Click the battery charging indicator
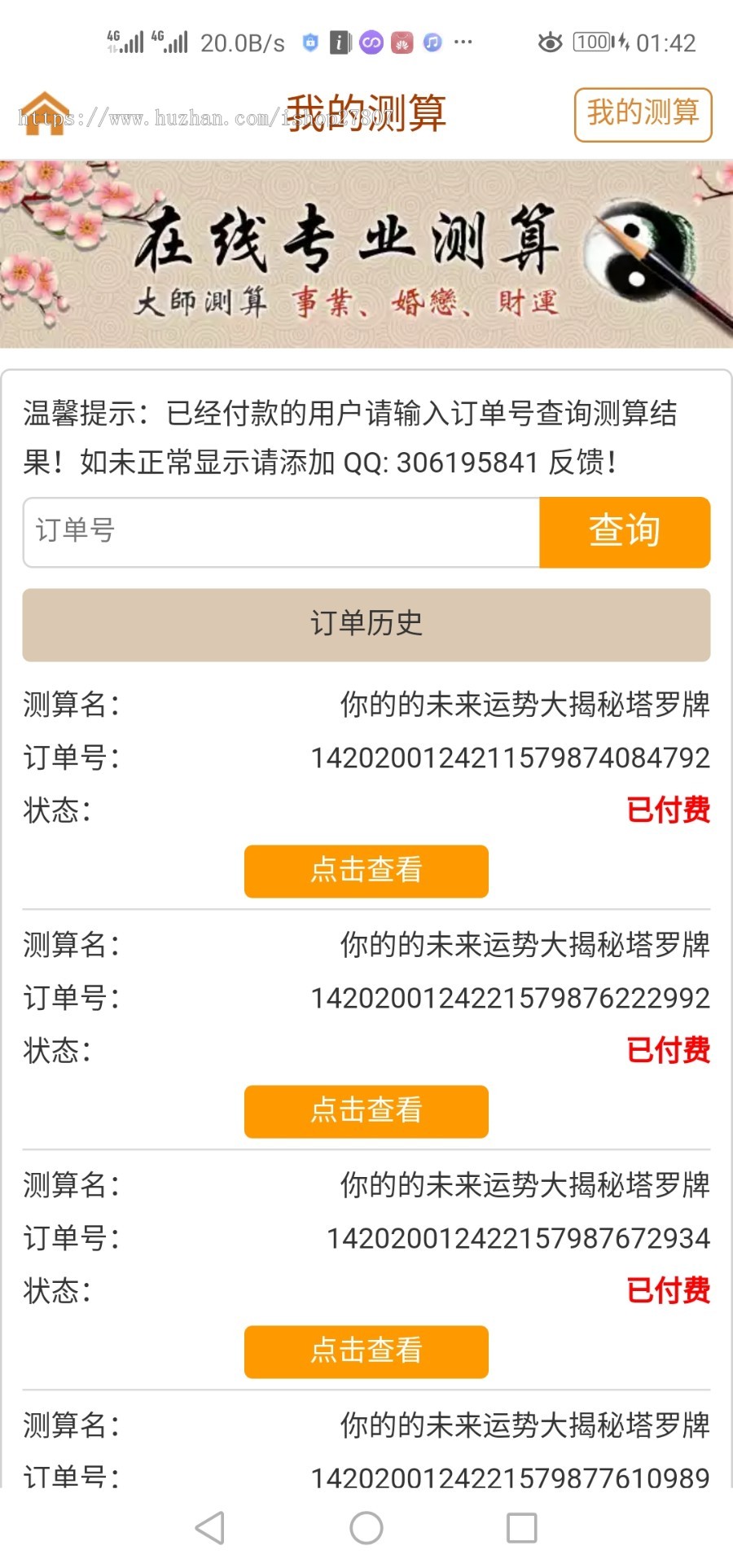This screenshot has width=733, height=1568. click(x=619, y=42)
